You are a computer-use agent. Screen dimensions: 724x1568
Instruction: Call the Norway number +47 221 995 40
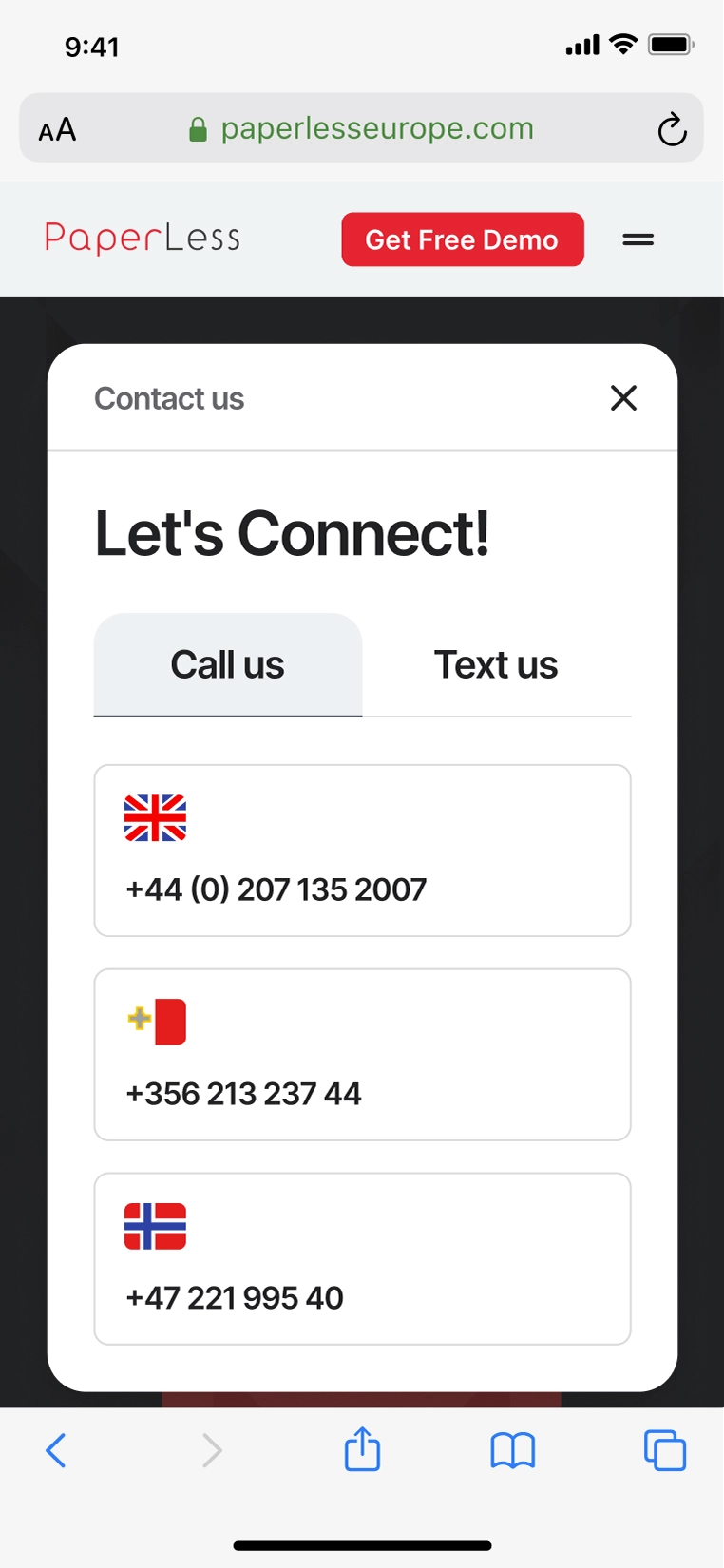(x=362, y=1259)
